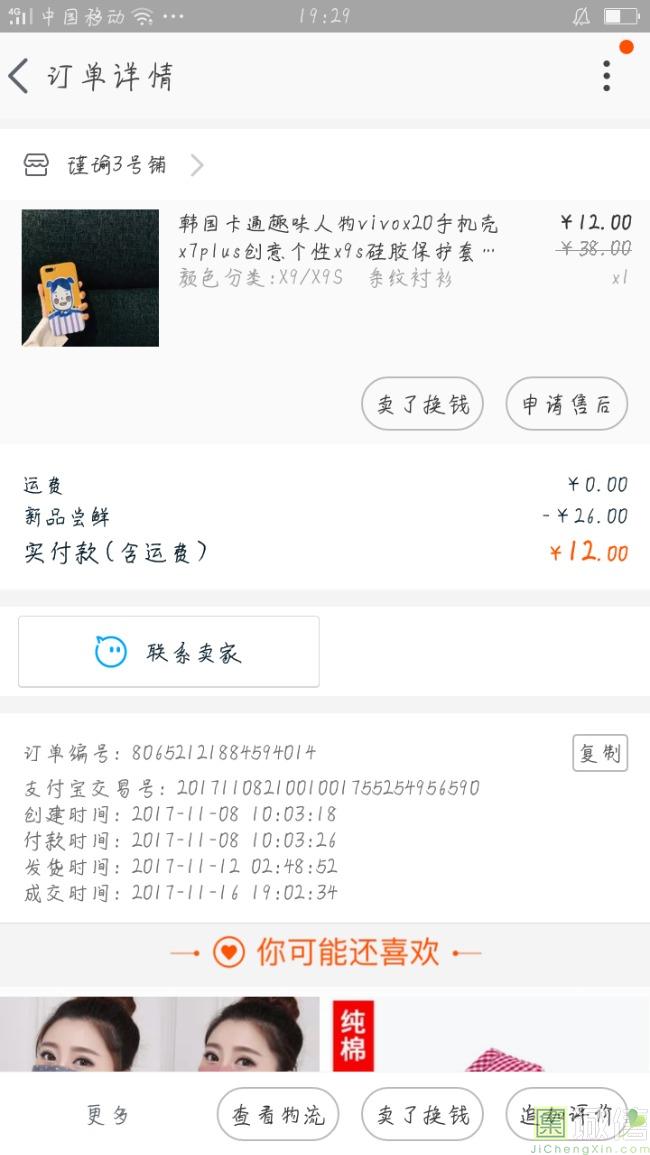
Task: Open the three-dot overflow menu
Action: (606, 76)
